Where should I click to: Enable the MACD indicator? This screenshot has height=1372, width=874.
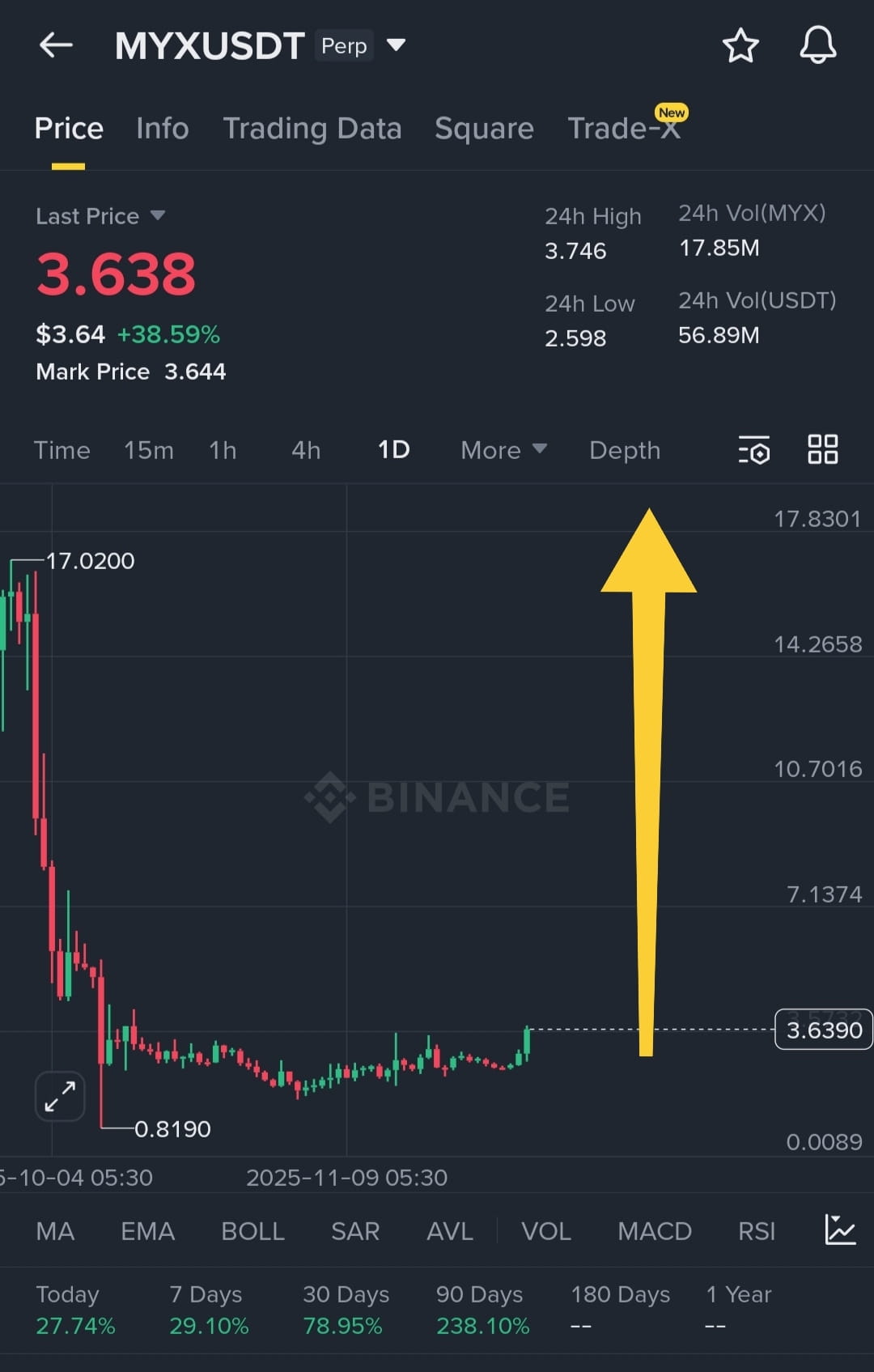click(654, 1231)
